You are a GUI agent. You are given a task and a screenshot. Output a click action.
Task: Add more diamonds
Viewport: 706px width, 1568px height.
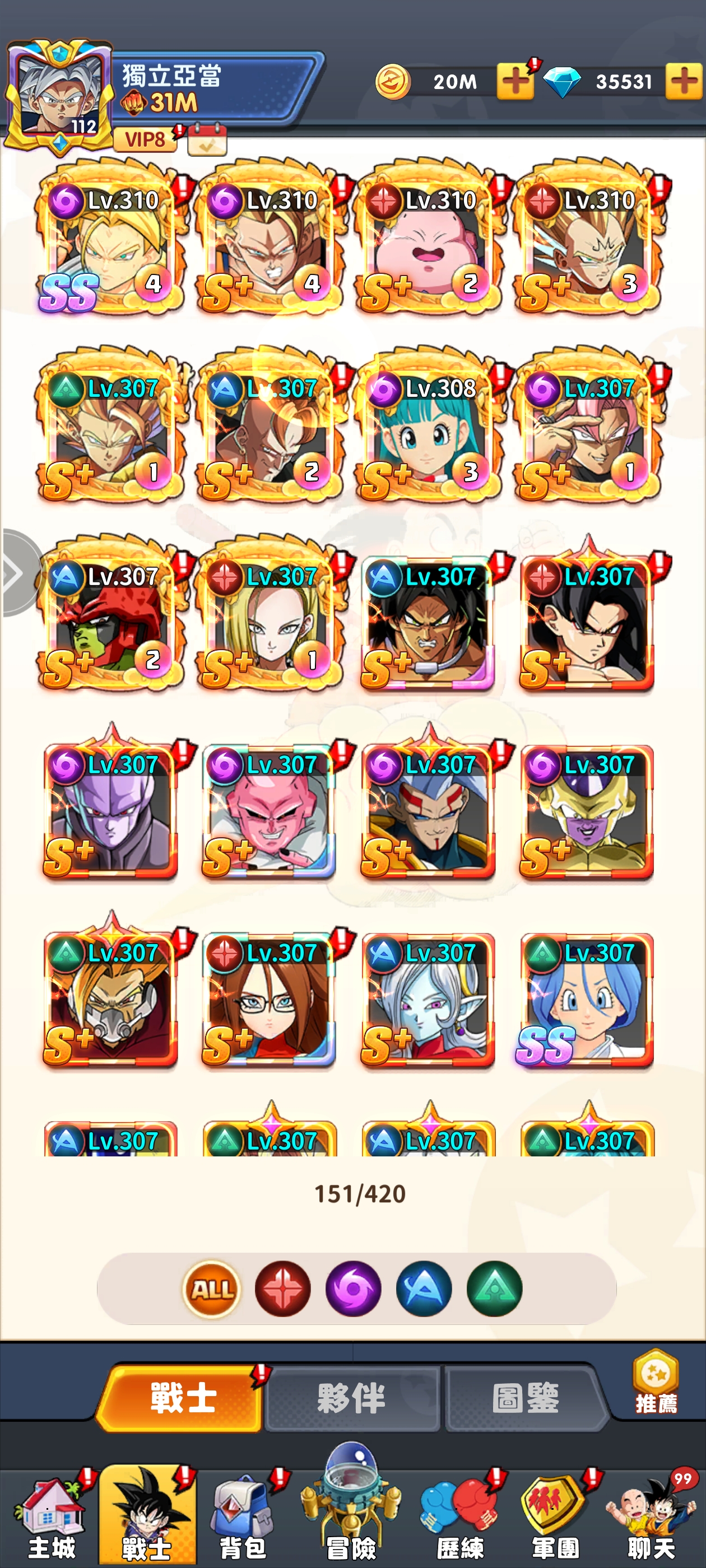(684, 82)
